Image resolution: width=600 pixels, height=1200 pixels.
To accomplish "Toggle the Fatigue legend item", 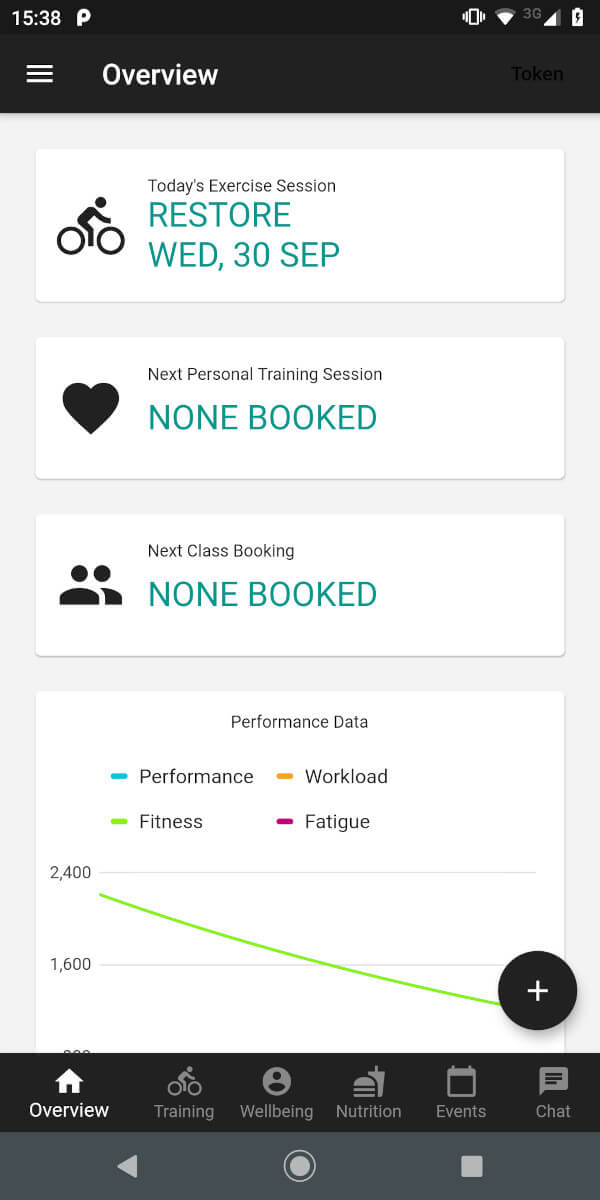I will tap(323, 821).
